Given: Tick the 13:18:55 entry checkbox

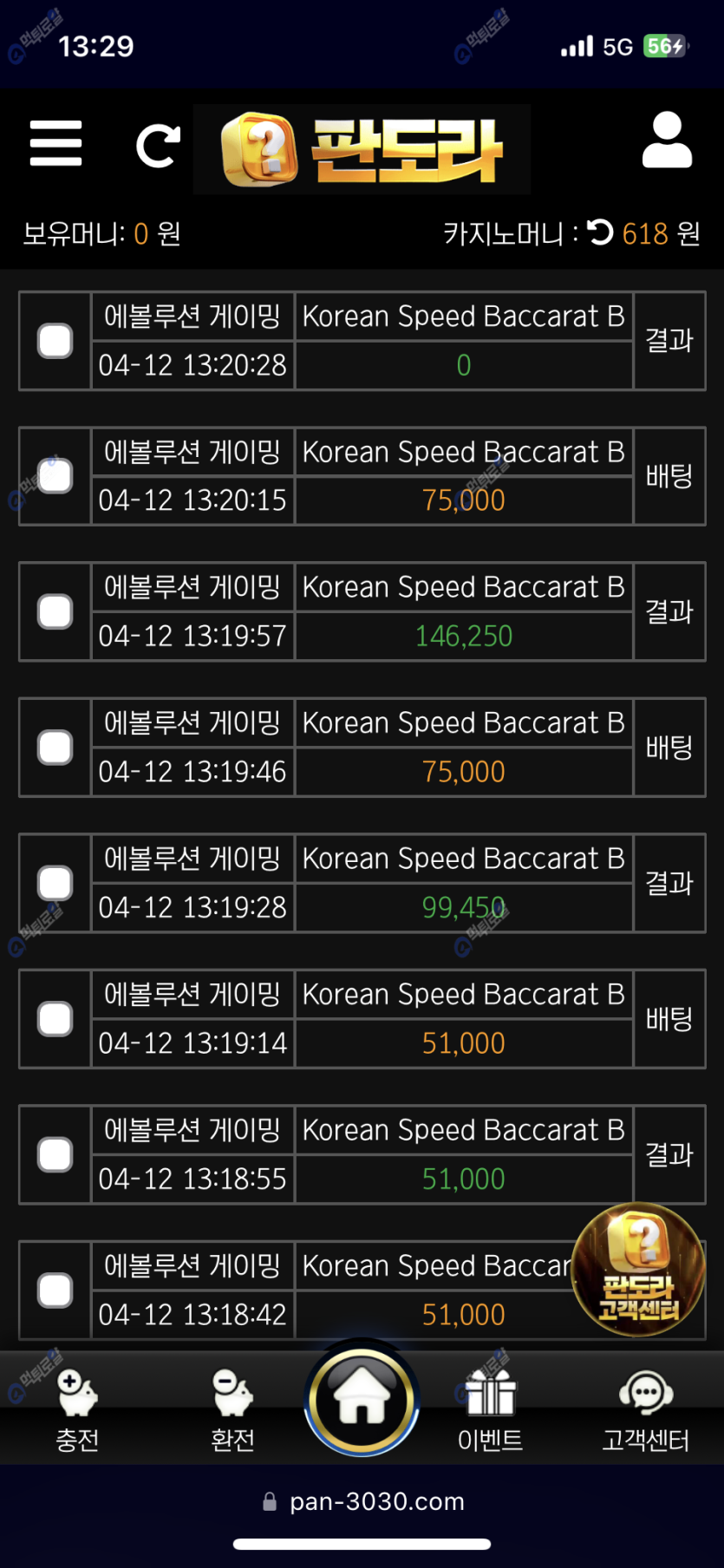Looking at the screenshot, I should [55, 1155].
